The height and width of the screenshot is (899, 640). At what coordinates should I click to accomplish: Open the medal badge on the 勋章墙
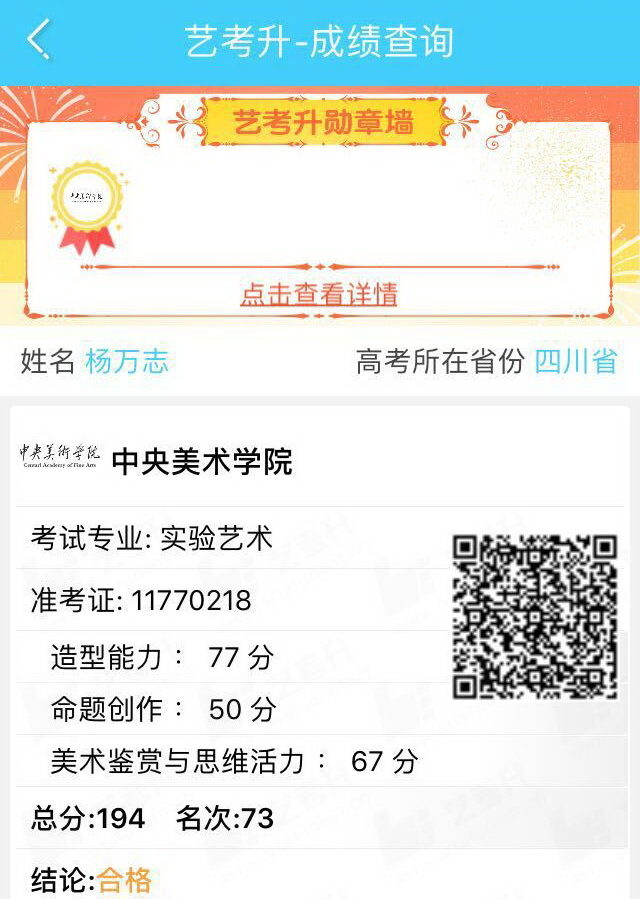point(87,207)
